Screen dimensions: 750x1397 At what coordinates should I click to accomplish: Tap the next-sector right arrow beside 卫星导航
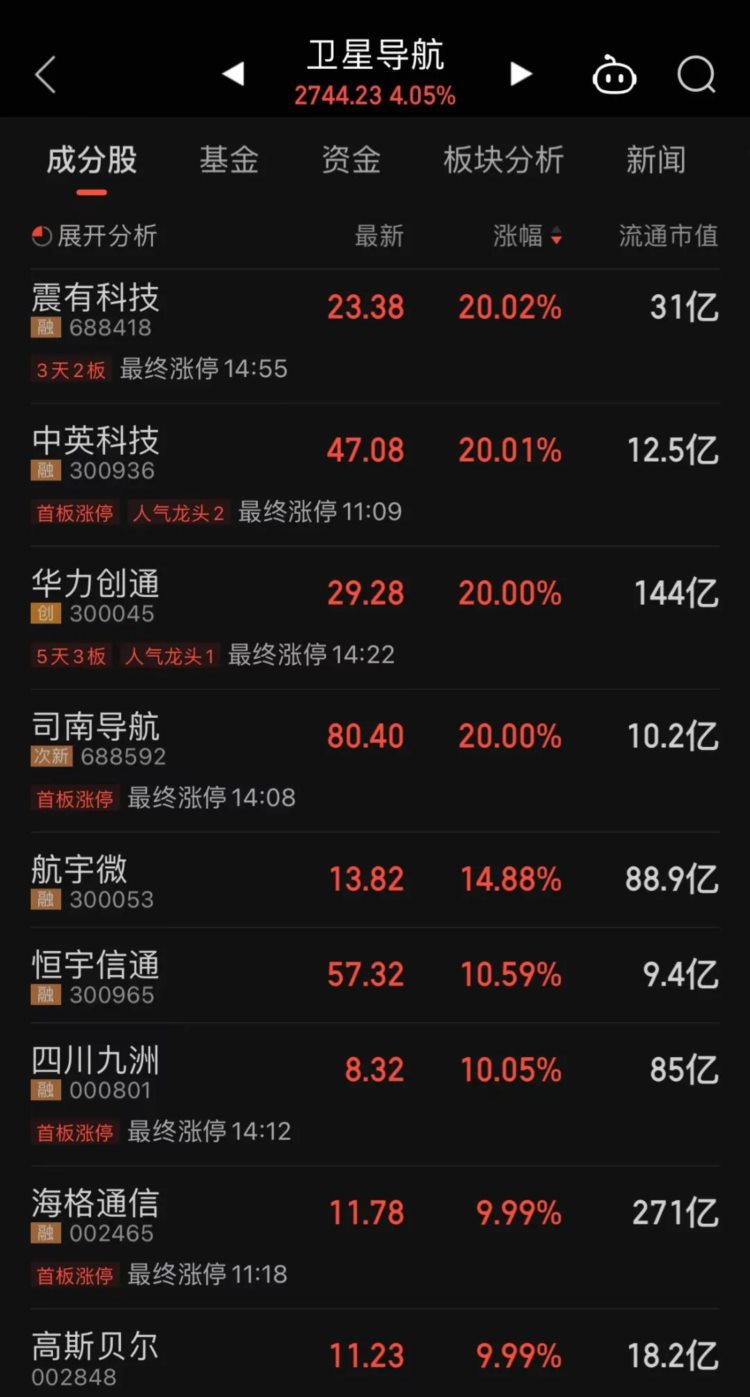click(519, 73)
